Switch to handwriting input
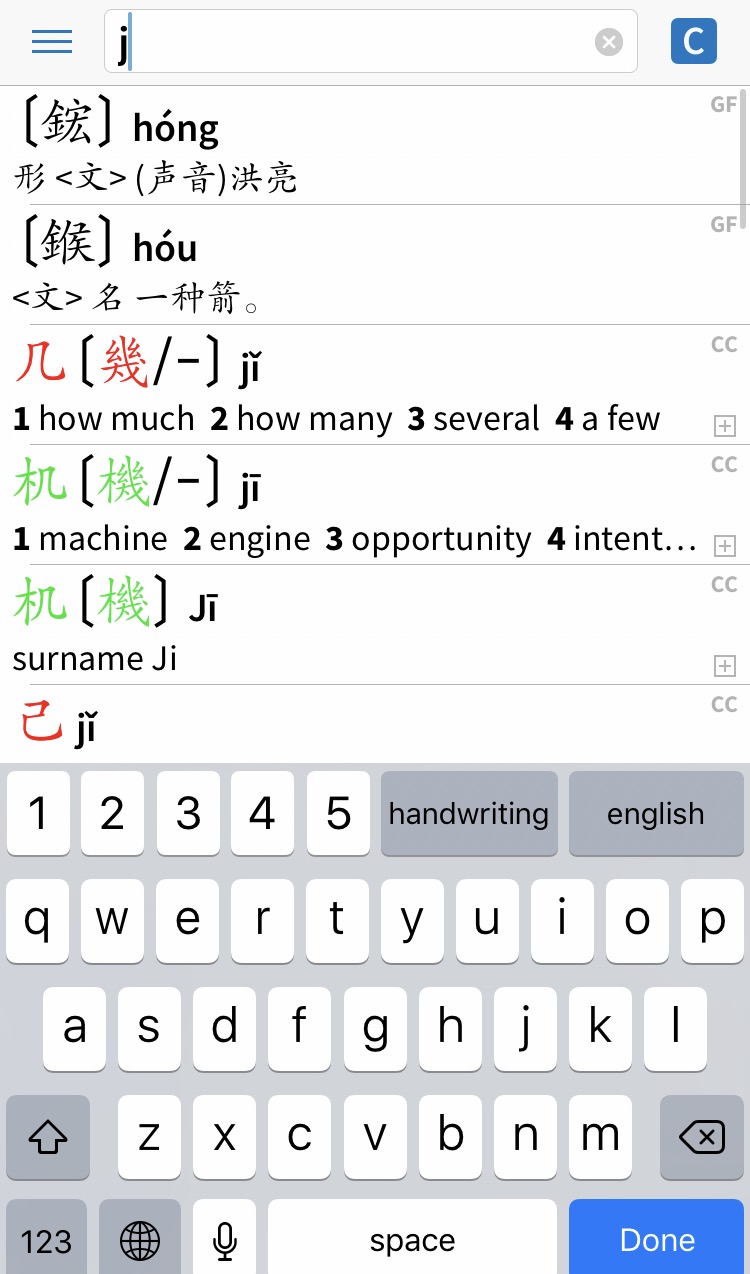The height and width of the screenshot is (1274, 750). tap(469, 813)
